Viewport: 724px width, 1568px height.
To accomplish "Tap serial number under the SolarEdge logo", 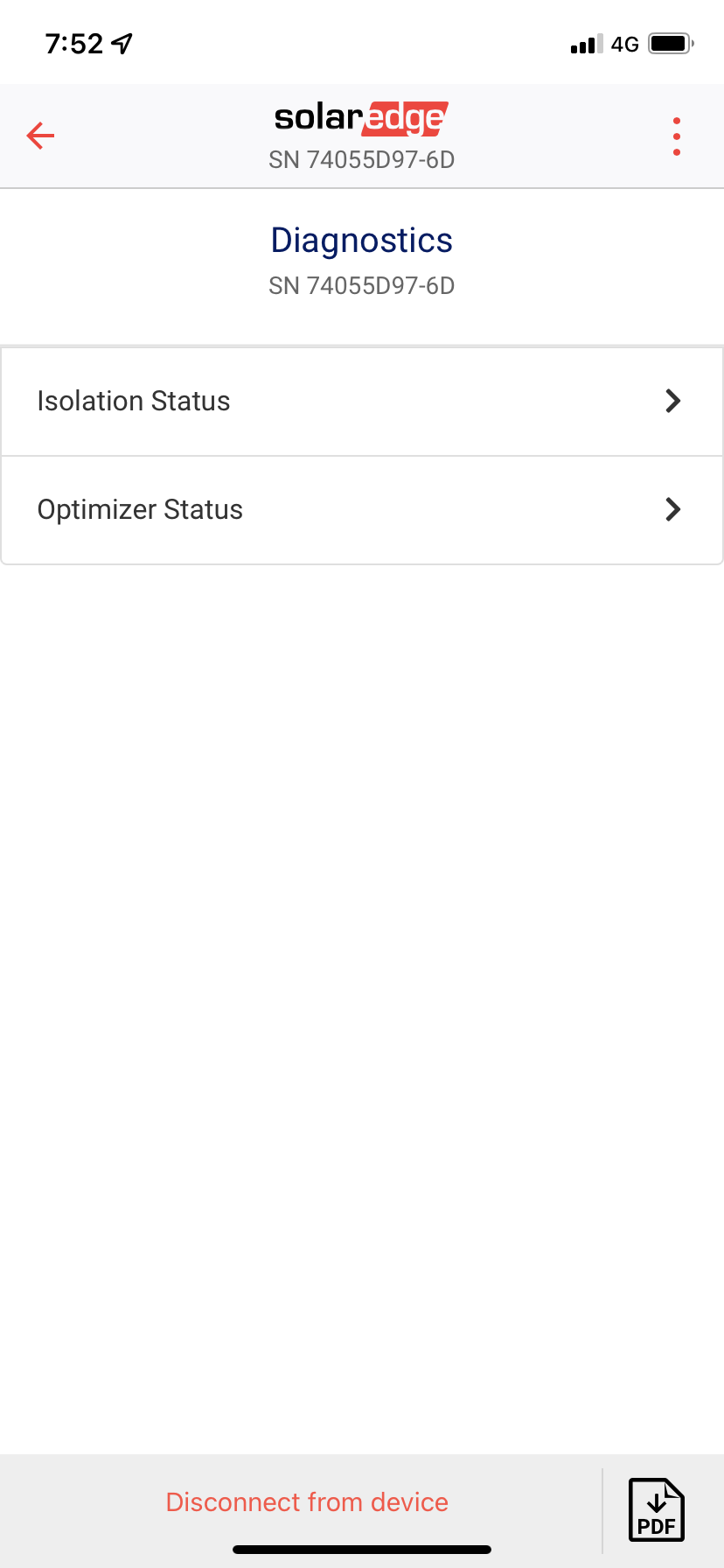I will pos(361,159).
